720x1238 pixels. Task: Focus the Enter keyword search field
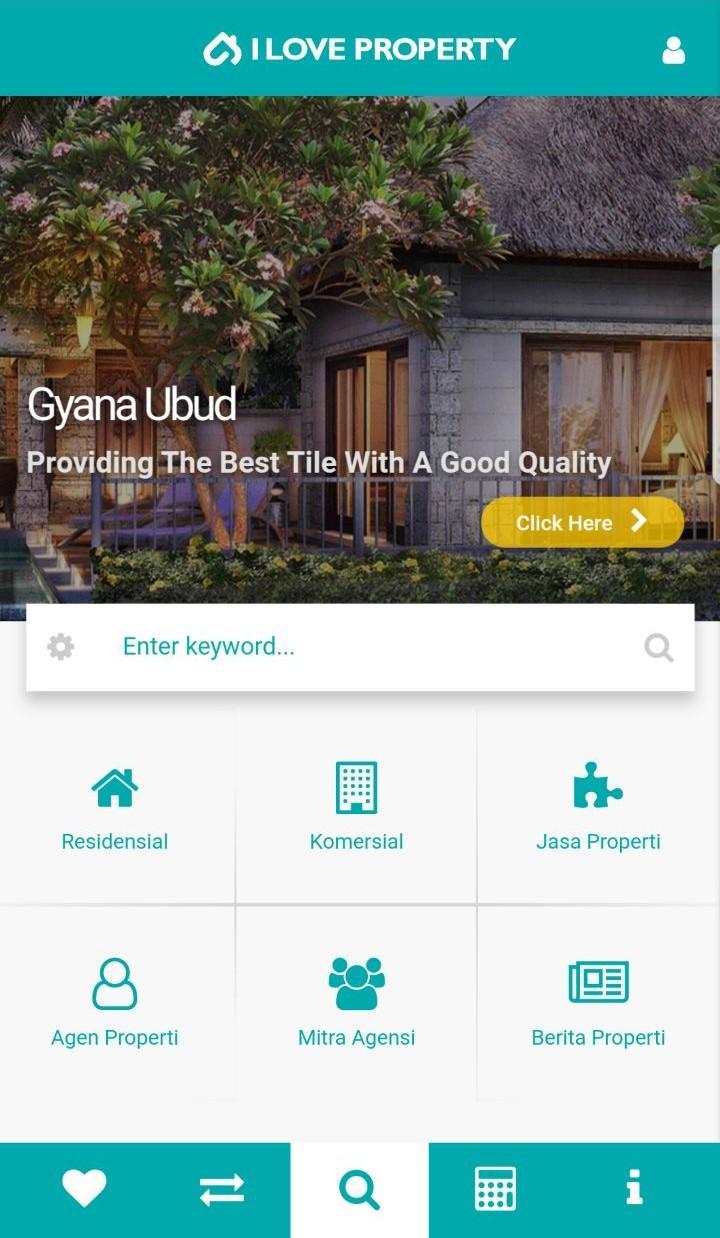coord(370,647)
